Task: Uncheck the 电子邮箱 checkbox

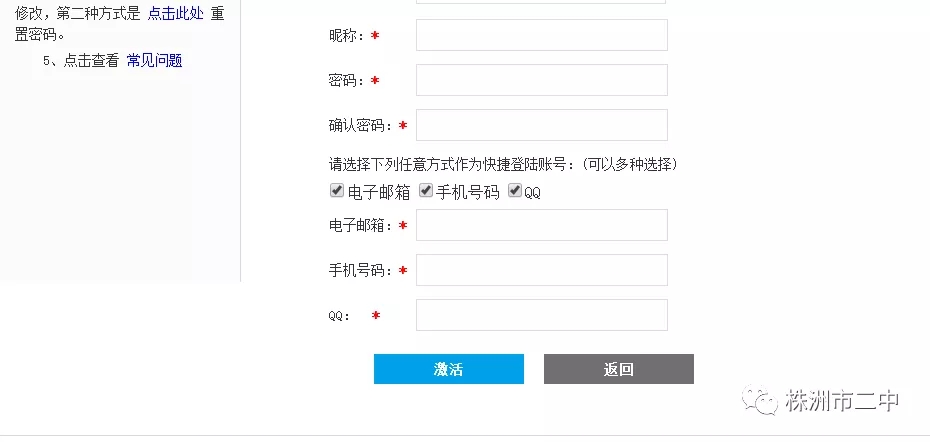Action: tap(337, 191)
